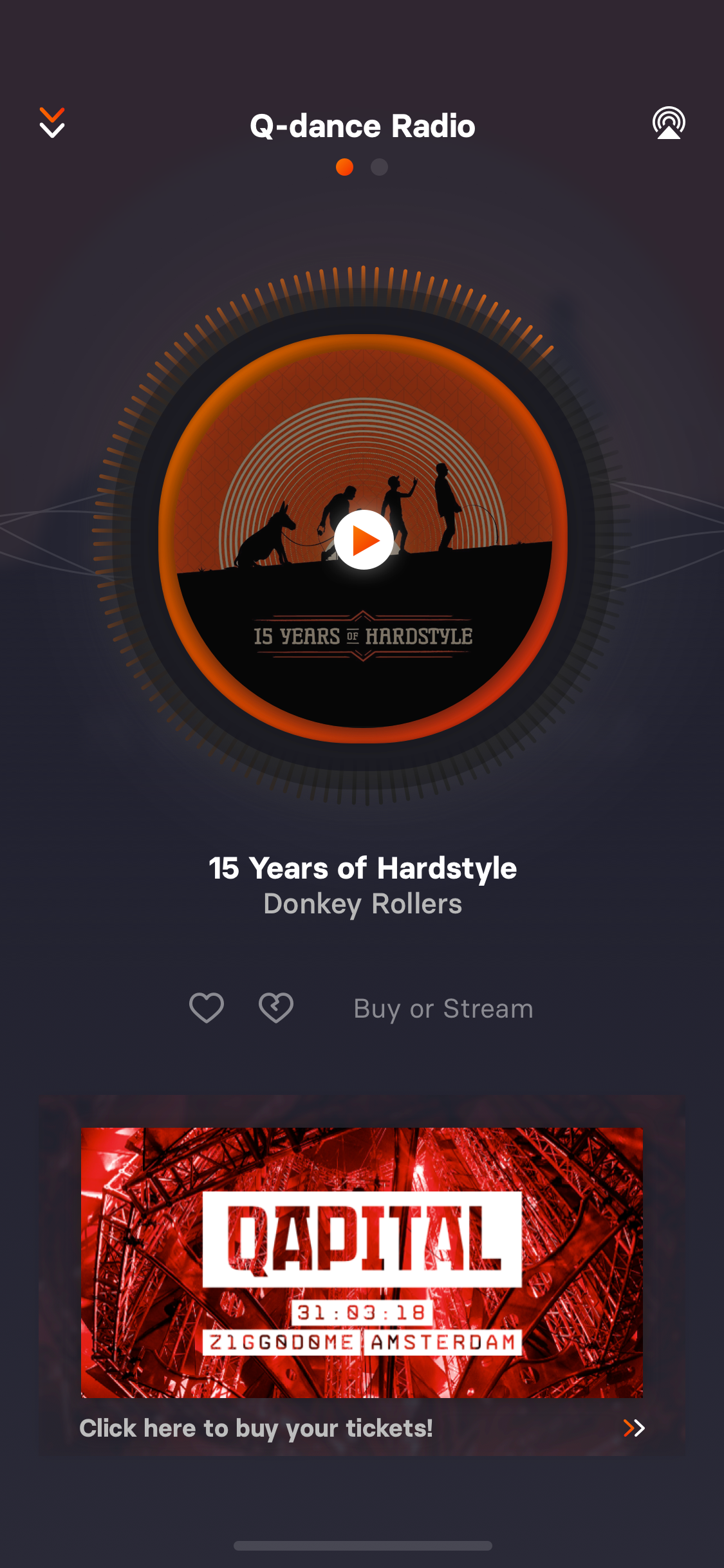Click here to buy your tickets

coord(256,1428)
